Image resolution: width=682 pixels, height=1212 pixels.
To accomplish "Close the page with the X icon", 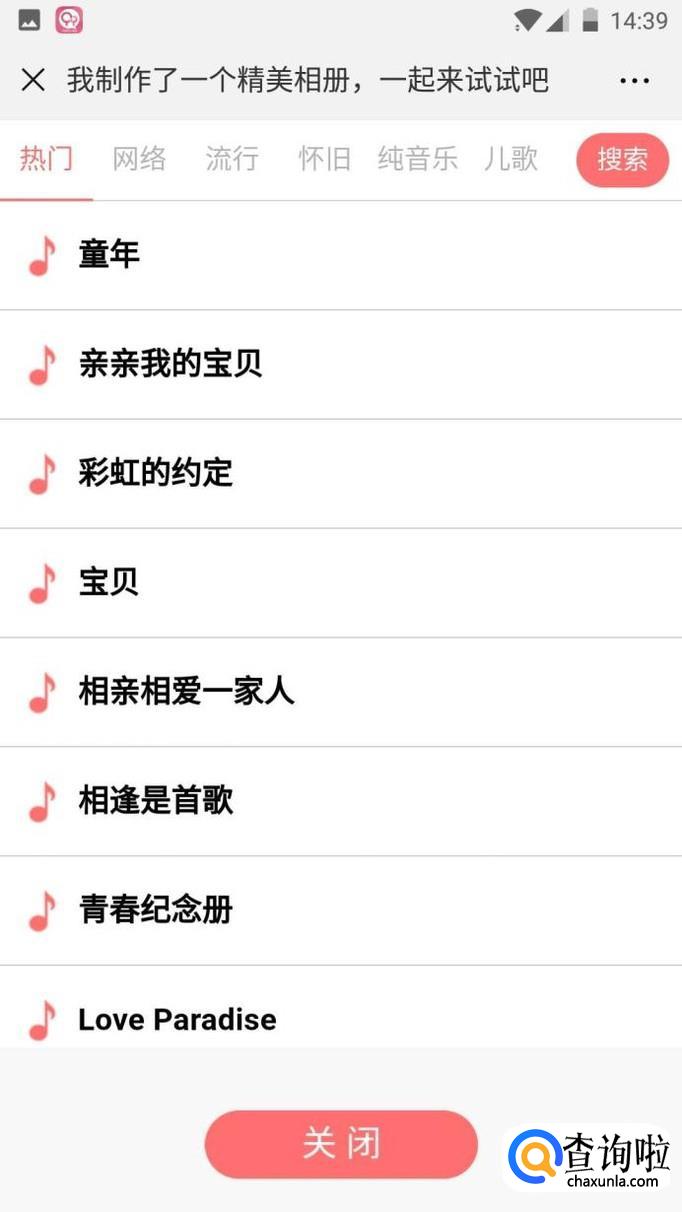I will pyautogui.click(x=33, y=80).
